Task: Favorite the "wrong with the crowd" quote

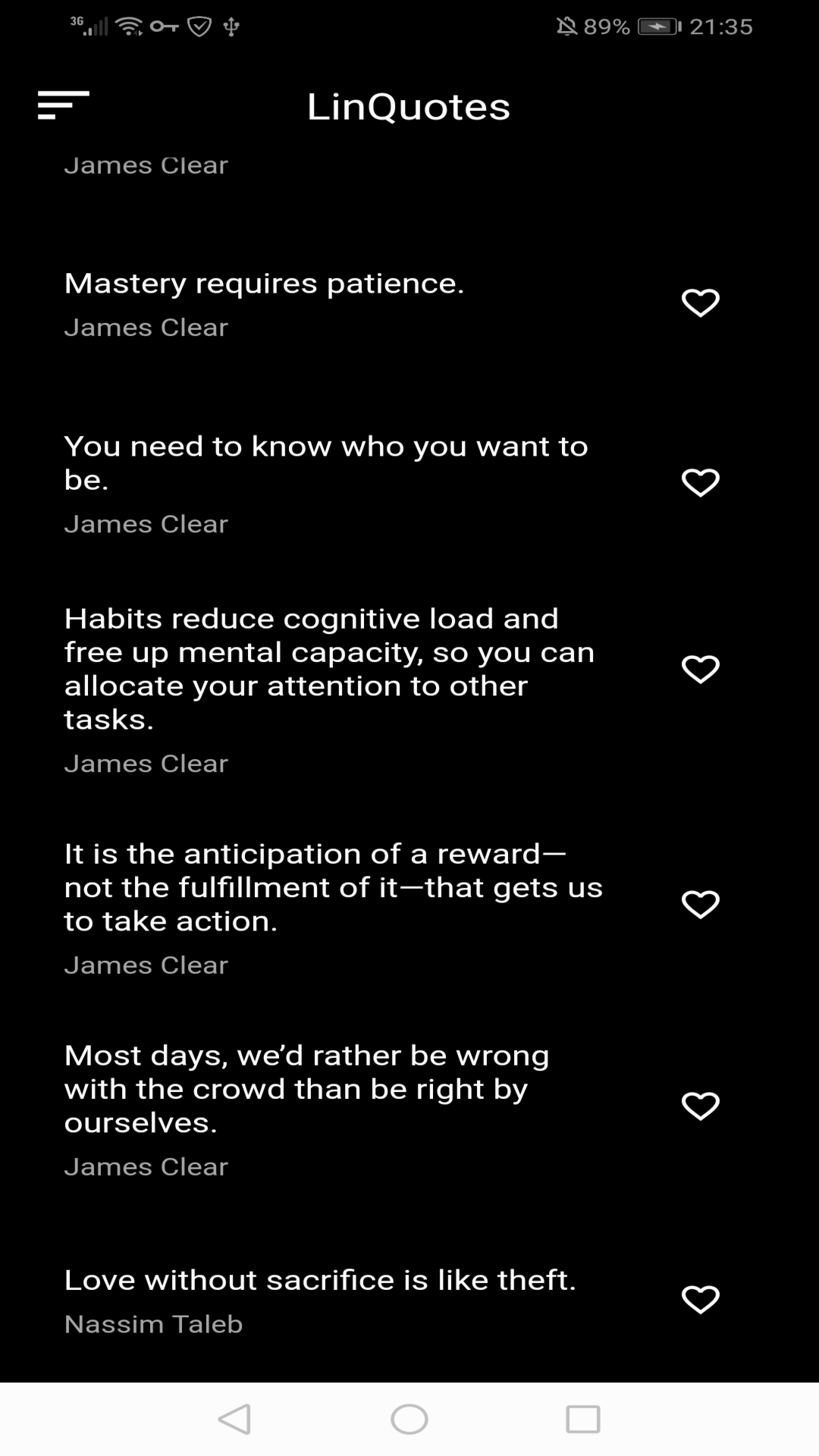Action: [700, 1106]
